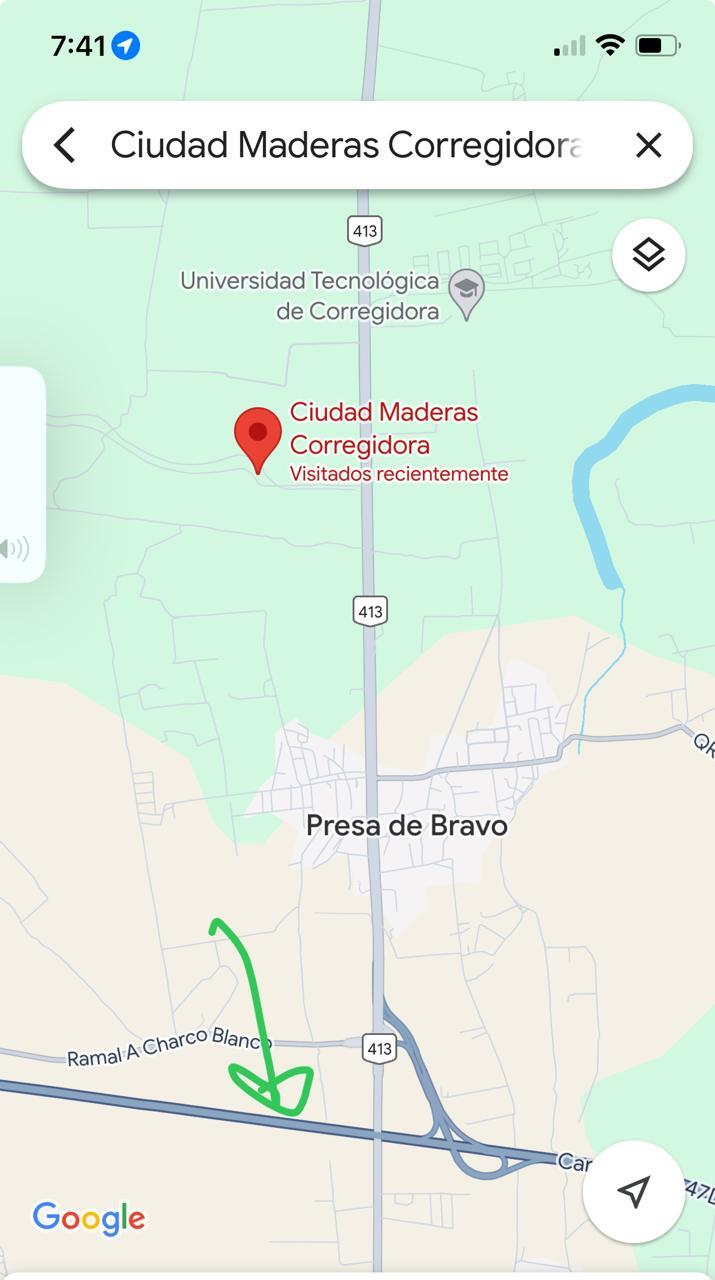
Task: Tap the sound icon on left panel
Action: (x=15, y=548)
